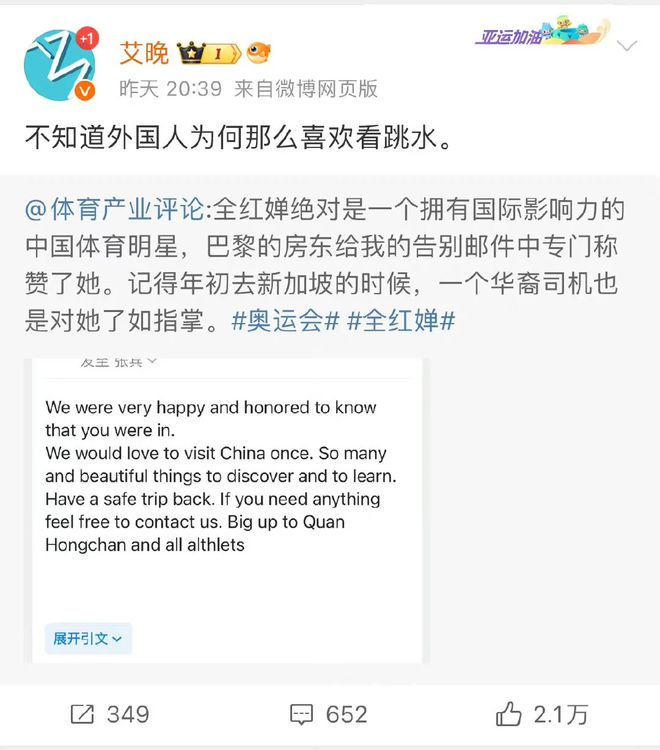660x750 pixels.
Task: Tap the username 艾晚
Action: tap(144, 53)
